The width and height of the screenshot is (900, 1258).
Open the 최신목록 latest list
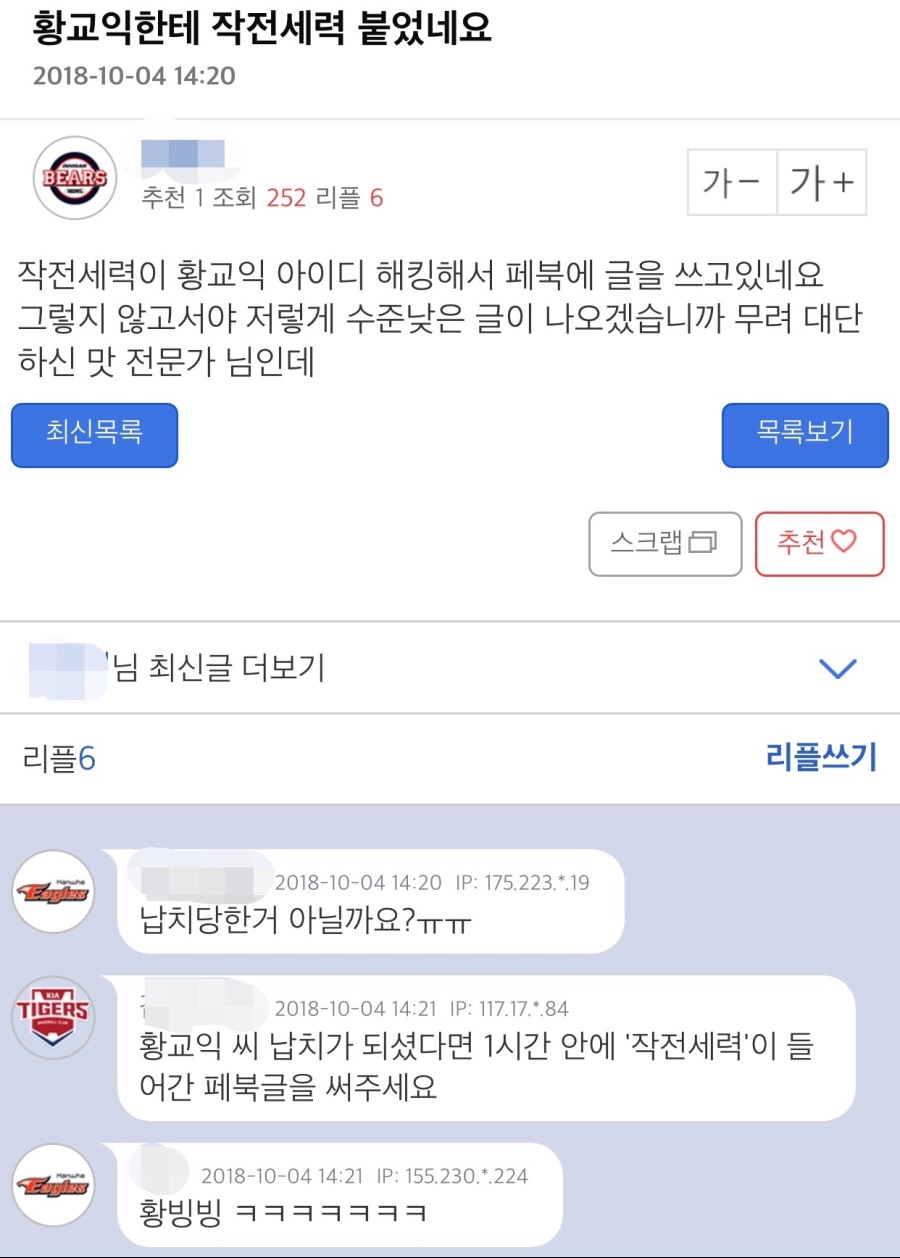click(x=95, y=435)
